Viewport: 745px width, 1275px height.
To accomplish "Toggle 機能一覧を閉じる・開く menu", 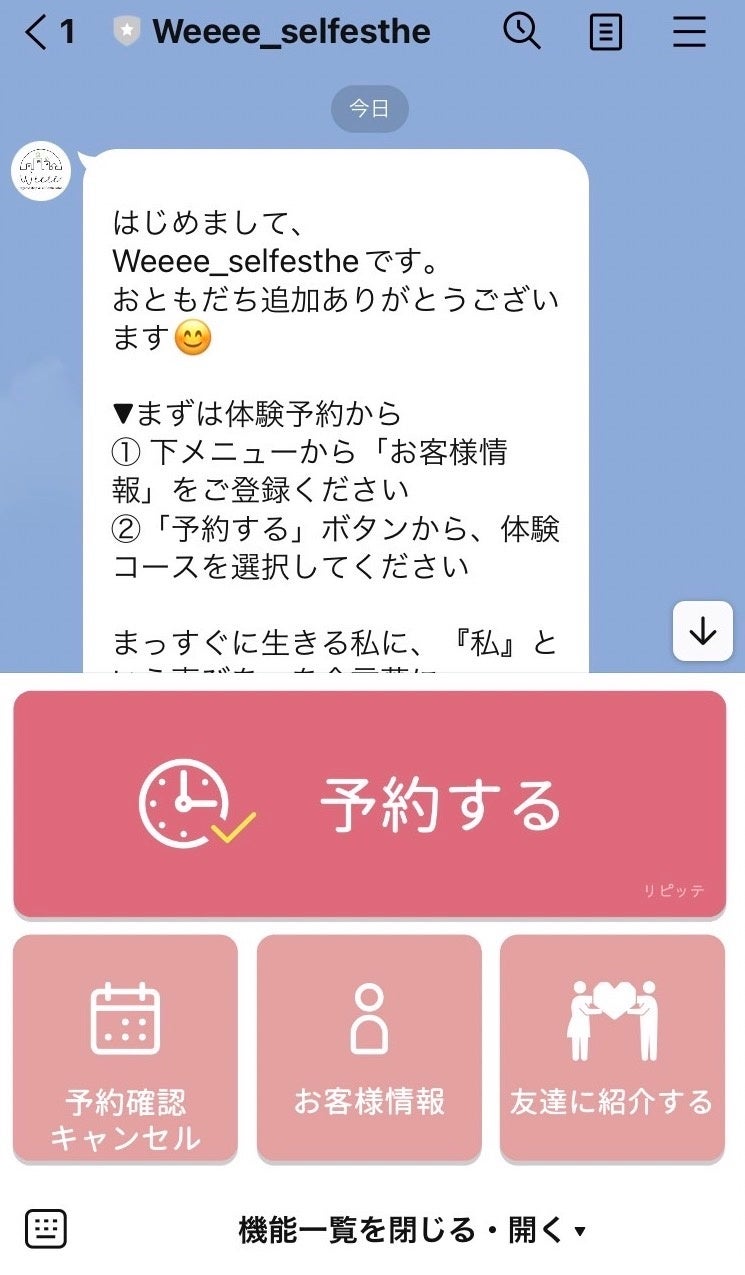I will point(410,1230).
